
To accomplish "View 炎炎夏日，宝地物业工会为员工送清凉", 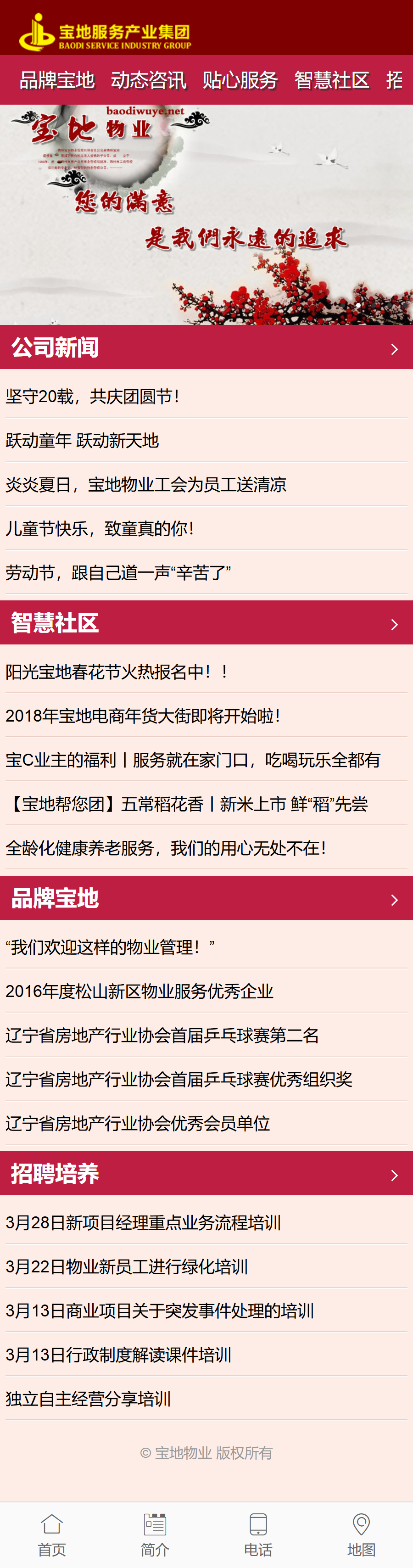I will point(146,485).
